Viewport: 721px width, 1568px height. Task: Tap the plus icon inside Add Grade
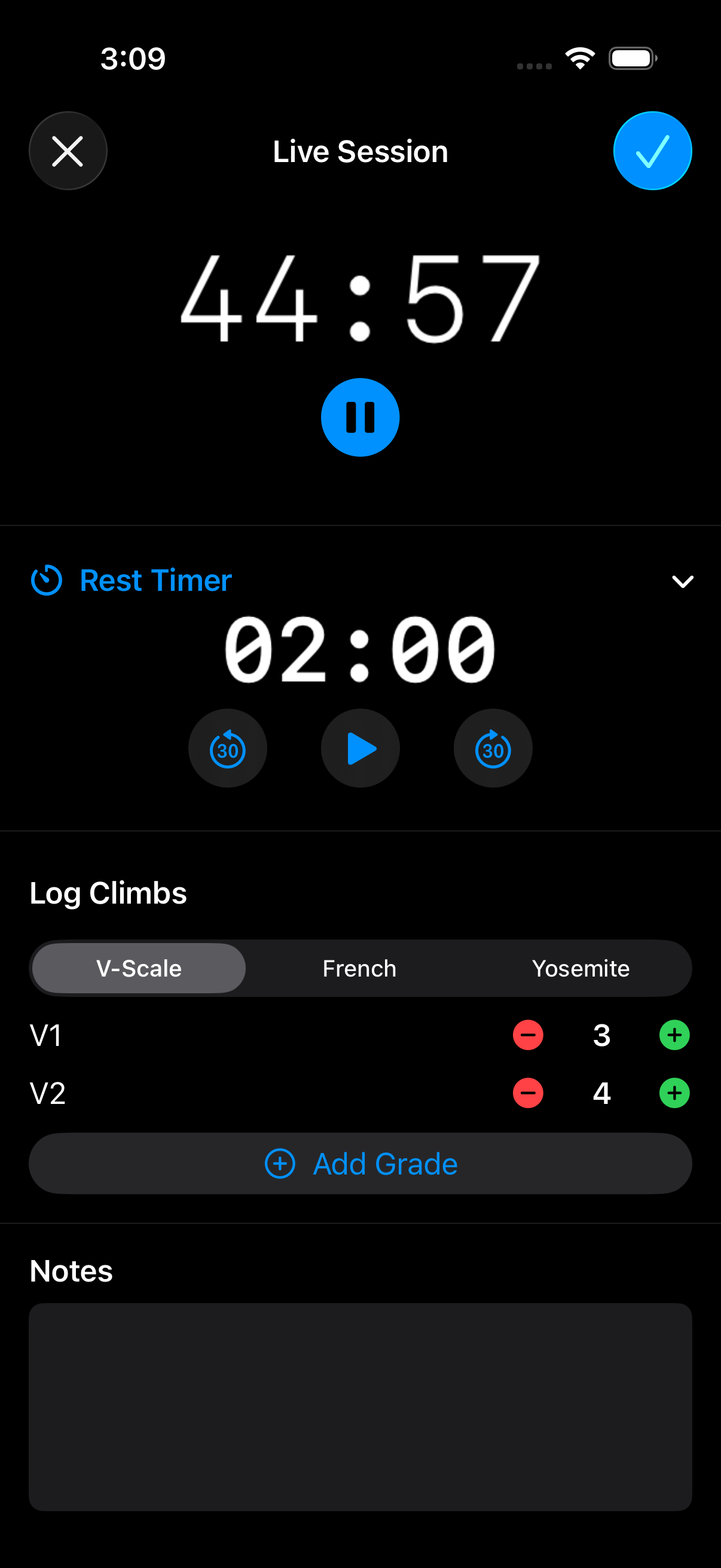[x=279, y=1163]
